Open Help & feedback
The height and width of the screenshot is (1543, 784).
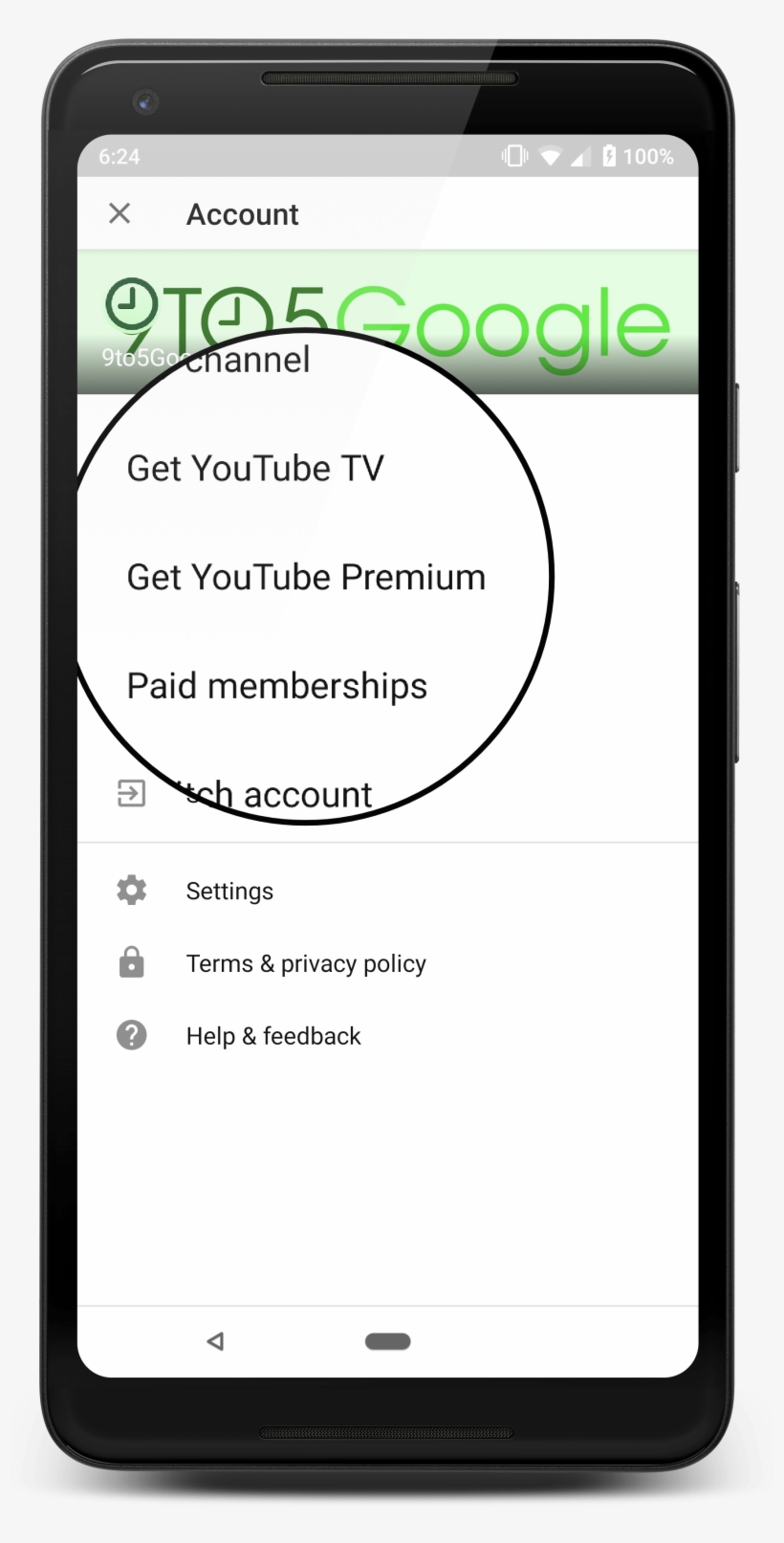pyautogui.click(x=273, y=1035)
